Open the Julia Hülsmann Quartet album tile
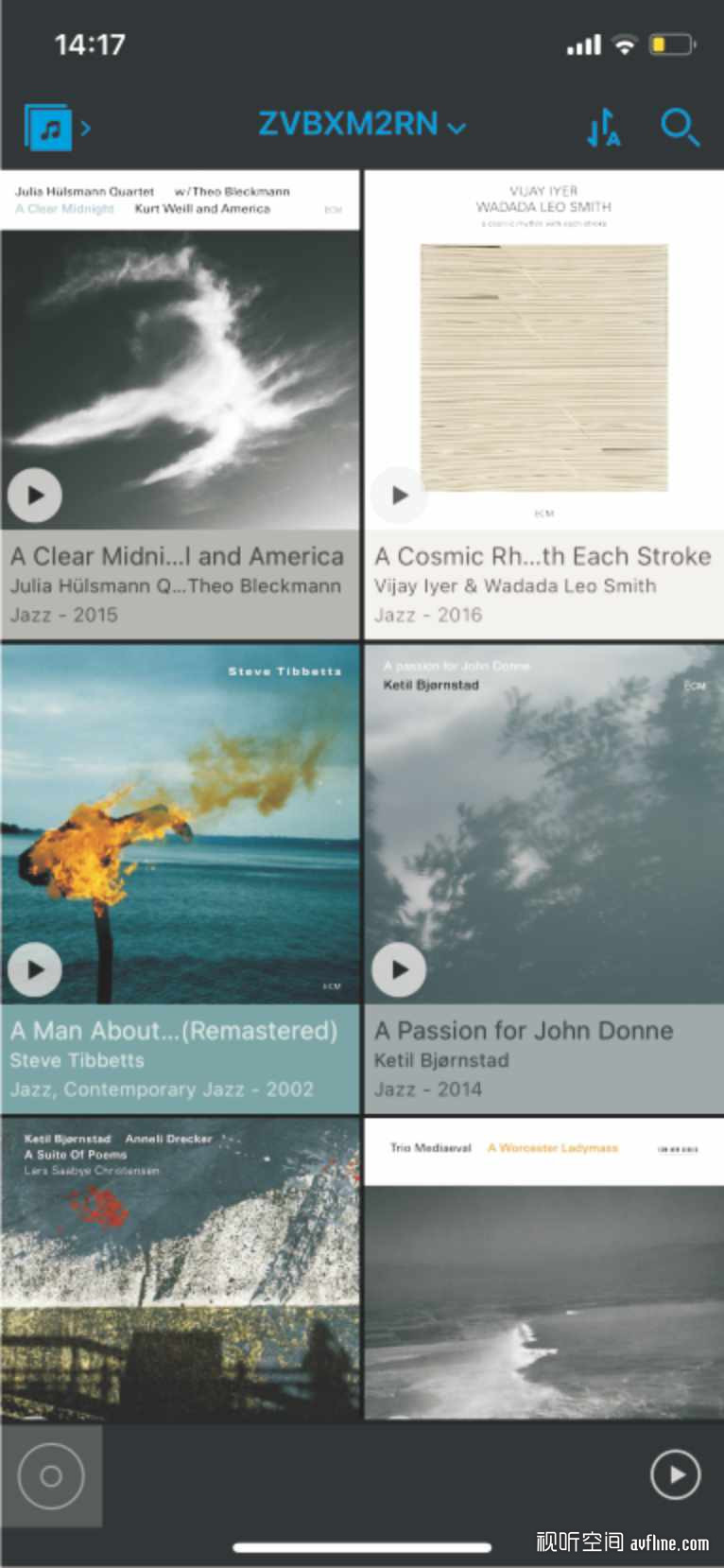This screenshot has height=1568, width=724. [180, 405]
